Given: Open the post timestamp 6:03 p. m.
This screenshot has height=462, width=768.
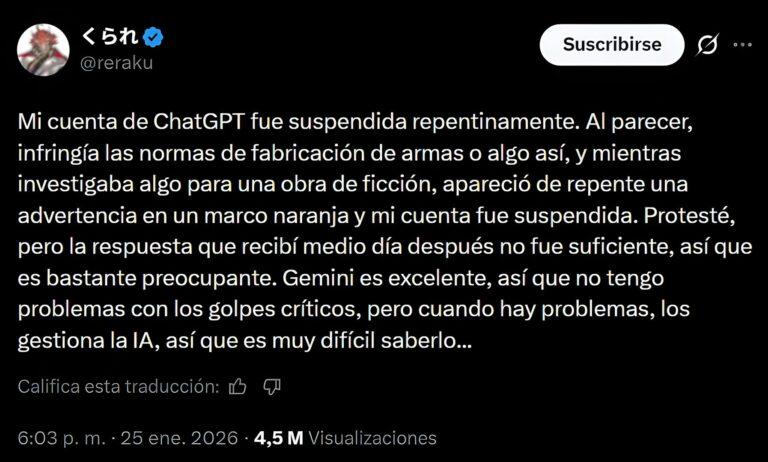Looking at the screenshot, I should pyautogui.click(x=60, y=438).
